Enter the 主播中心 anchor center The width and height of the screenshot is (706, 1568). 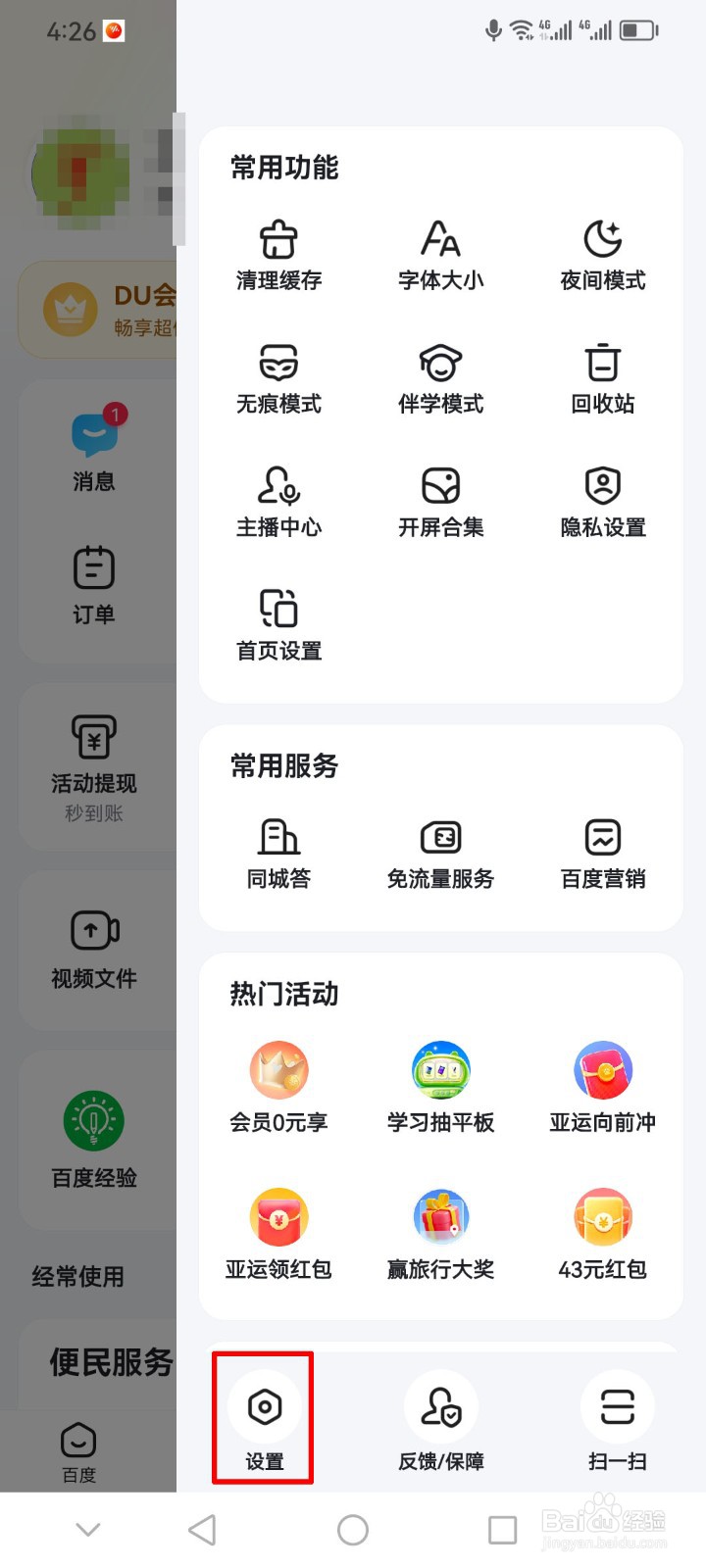(278, 500)
